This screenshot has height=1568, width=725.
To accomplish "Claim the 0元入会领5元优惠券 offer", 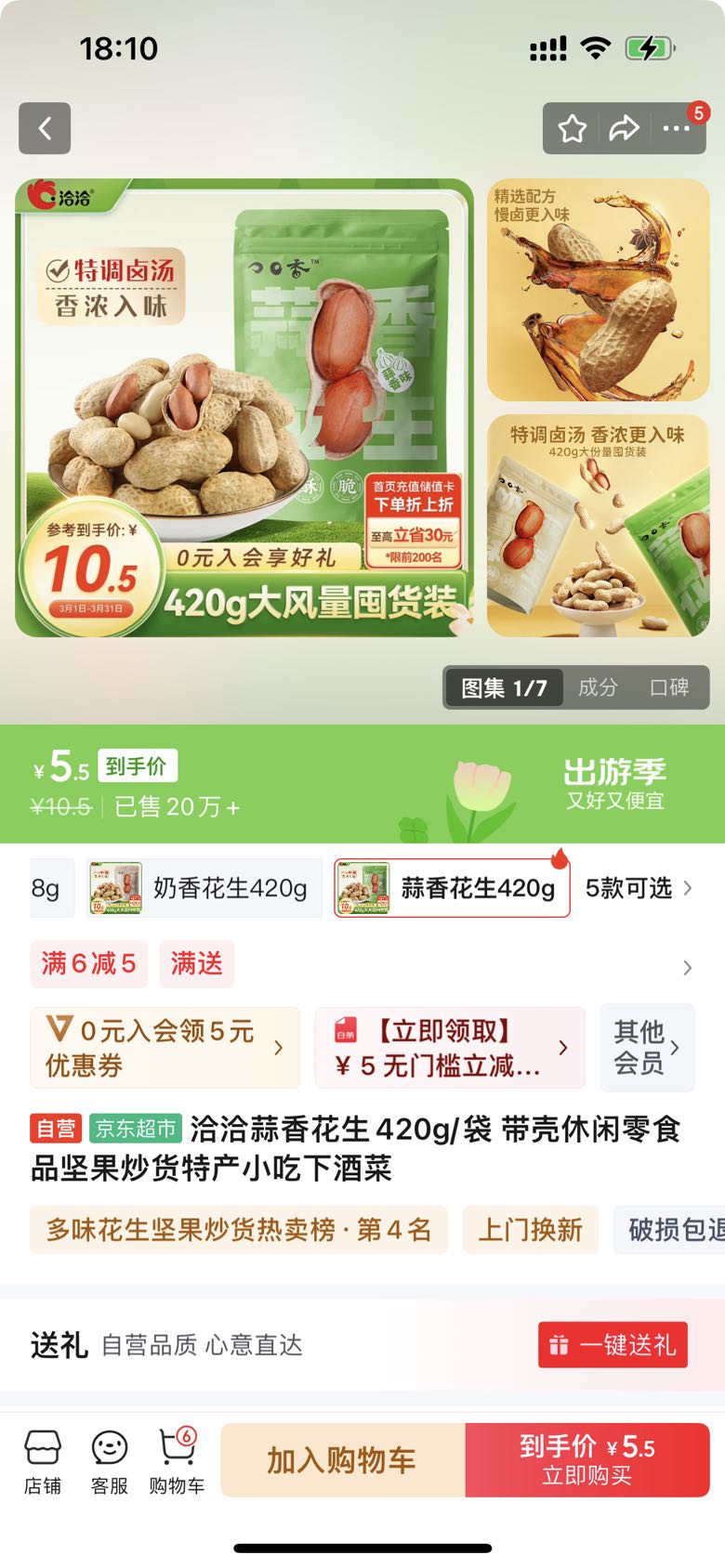I will pyautogui.click(x=165, y=1048).
